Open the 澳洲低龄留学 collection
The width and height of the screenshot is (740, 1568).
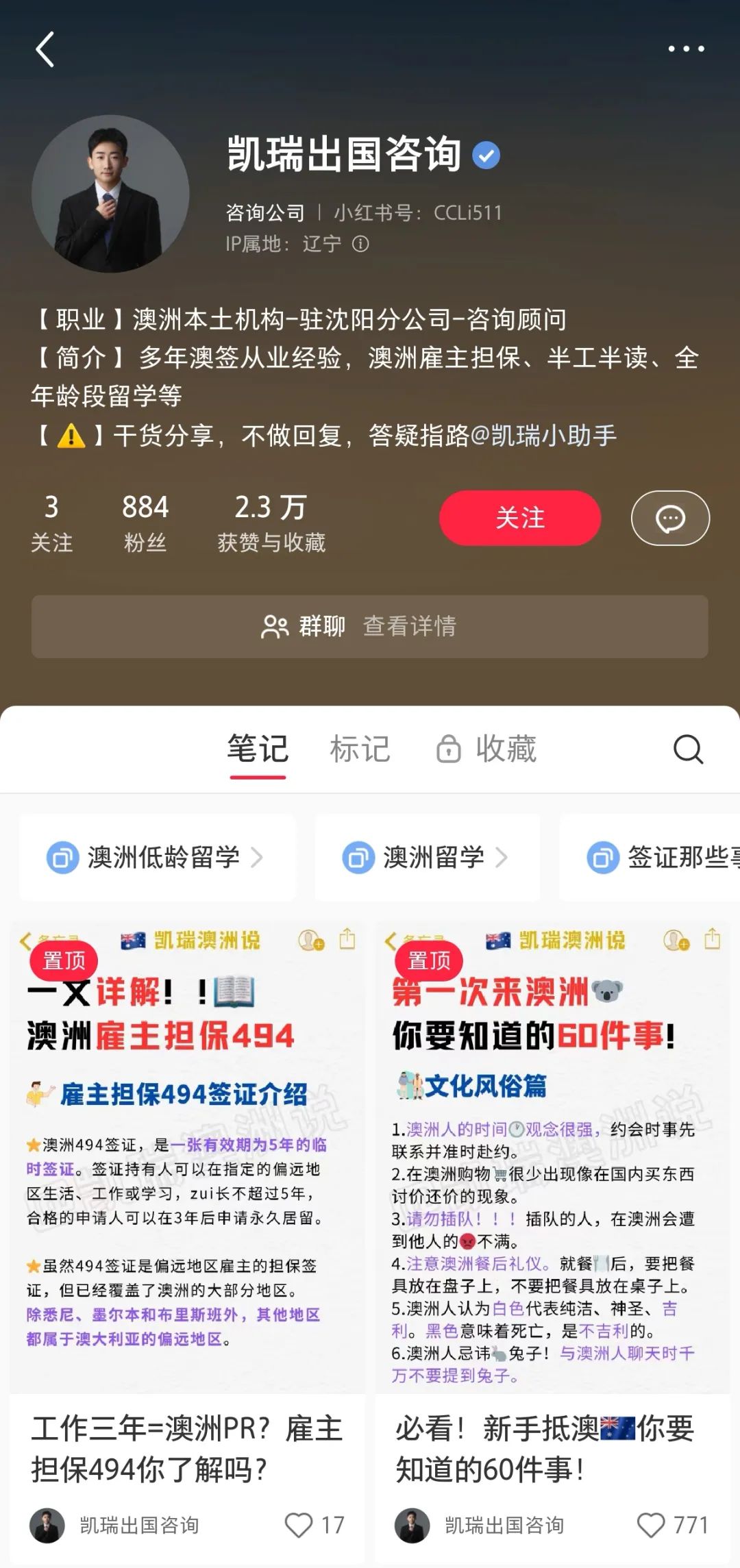158,858
